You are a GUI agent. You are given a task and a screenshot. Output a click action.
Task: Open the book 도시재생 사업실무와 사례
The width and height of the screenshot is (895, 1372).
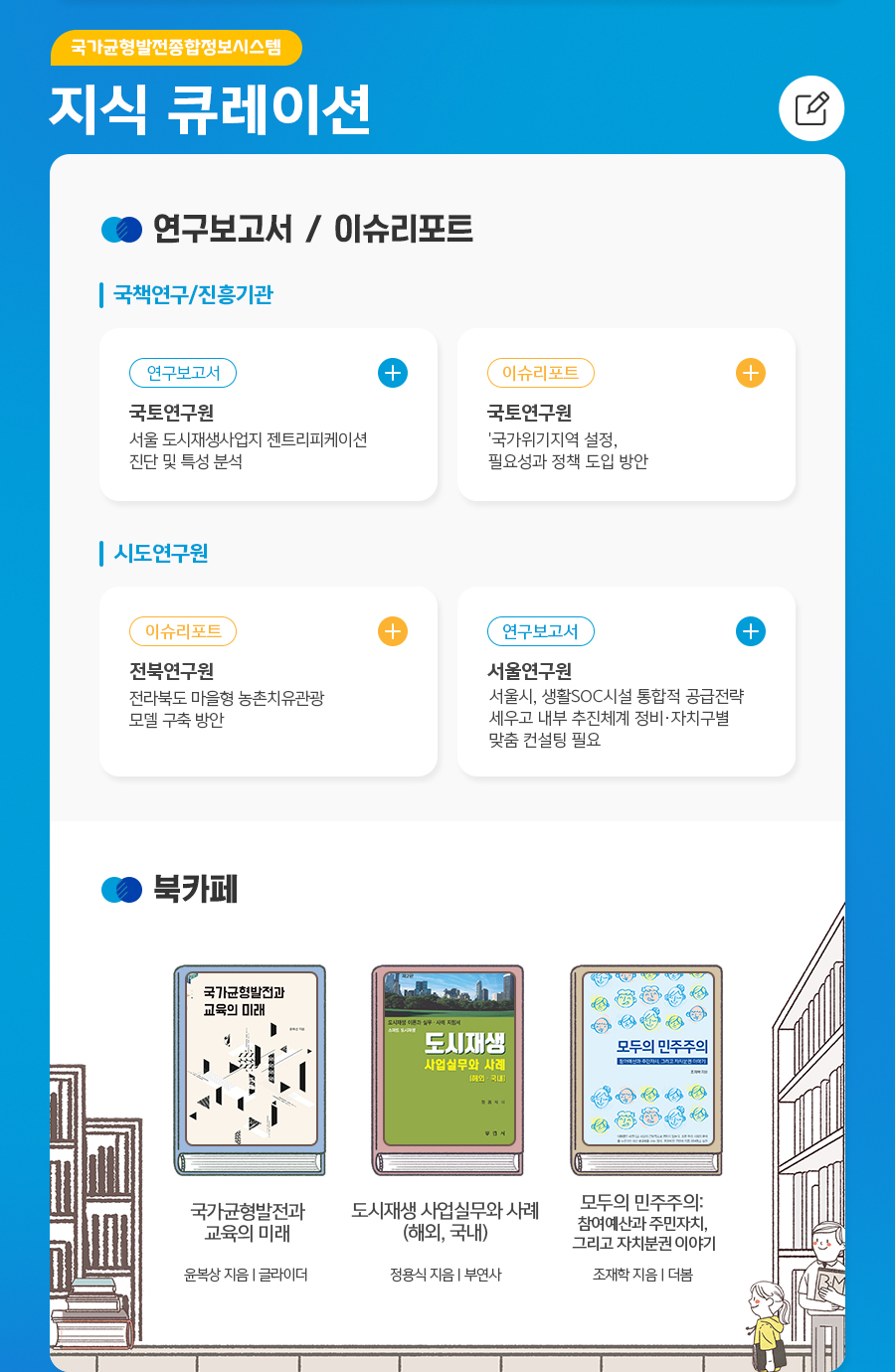pyautogui.click(x=447, y=1070)
